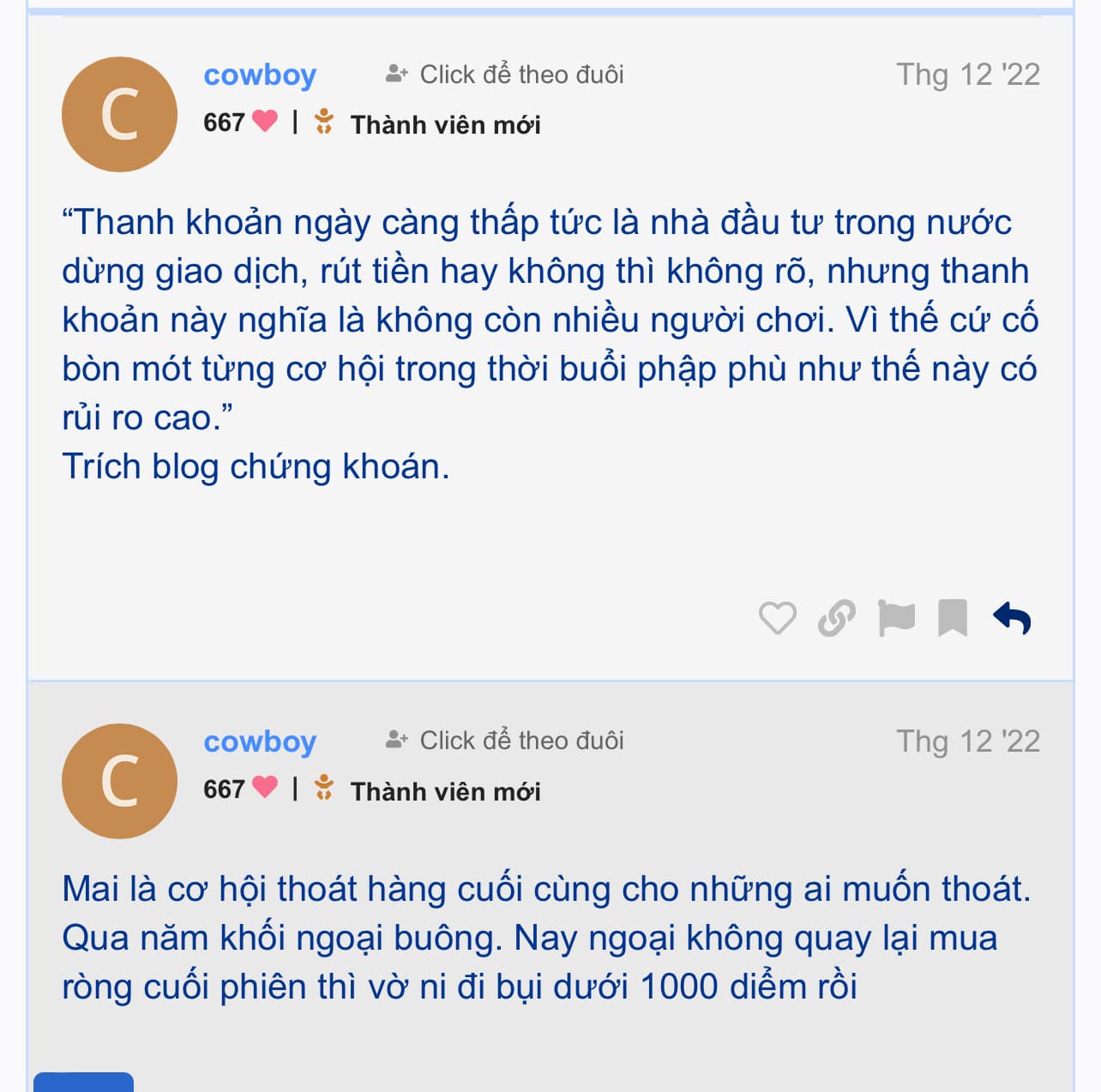Open the Thg 12 '22 date on second post
The height and width of the screenshot is (1092, 1101).
(967, 741)
